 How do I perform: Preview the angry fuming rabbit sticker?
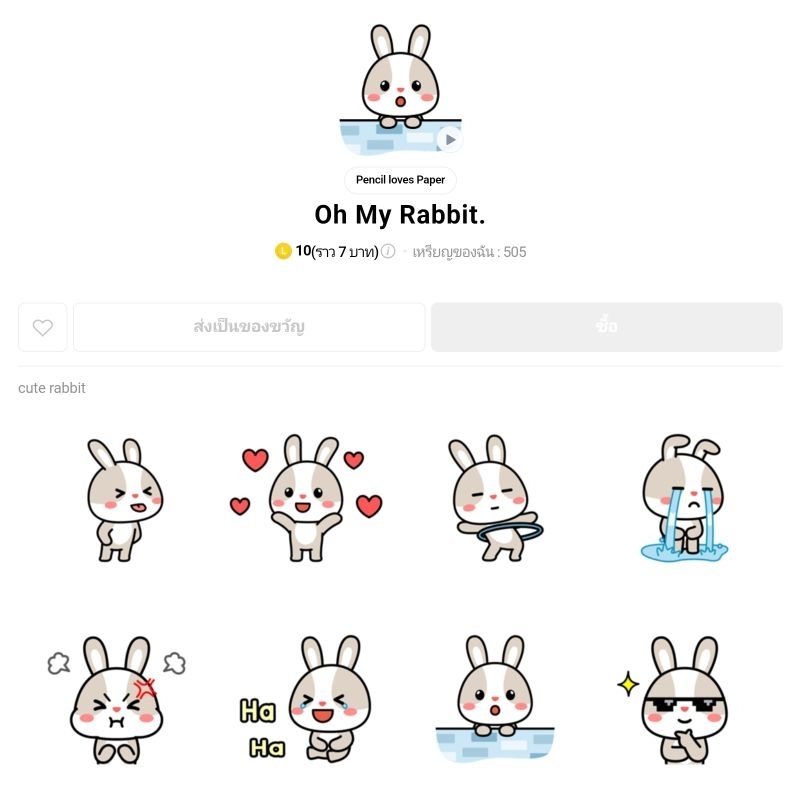tap(116, 699)
